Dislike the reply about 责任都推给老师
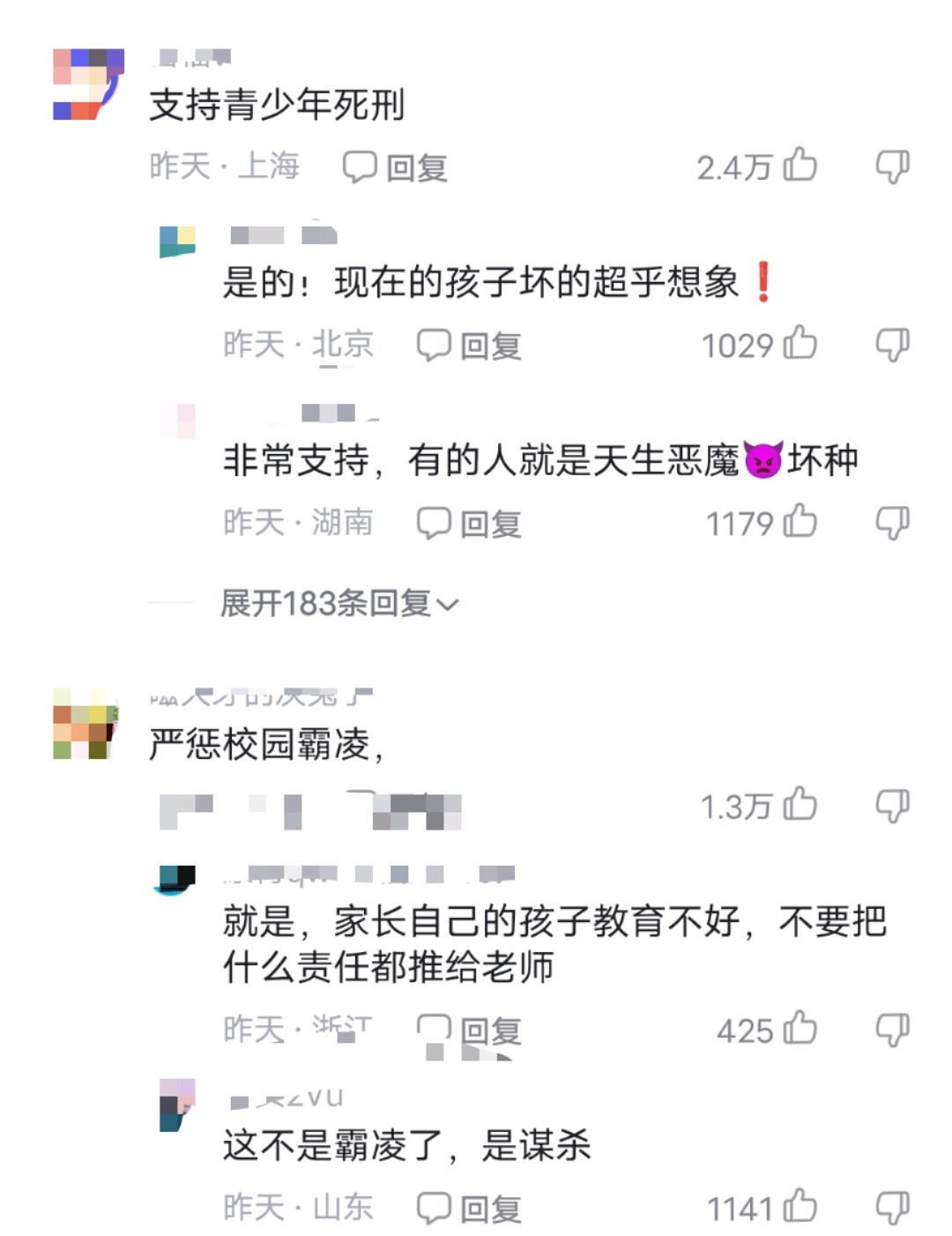The image size is (952, 1236). [x=891, y=1029]
